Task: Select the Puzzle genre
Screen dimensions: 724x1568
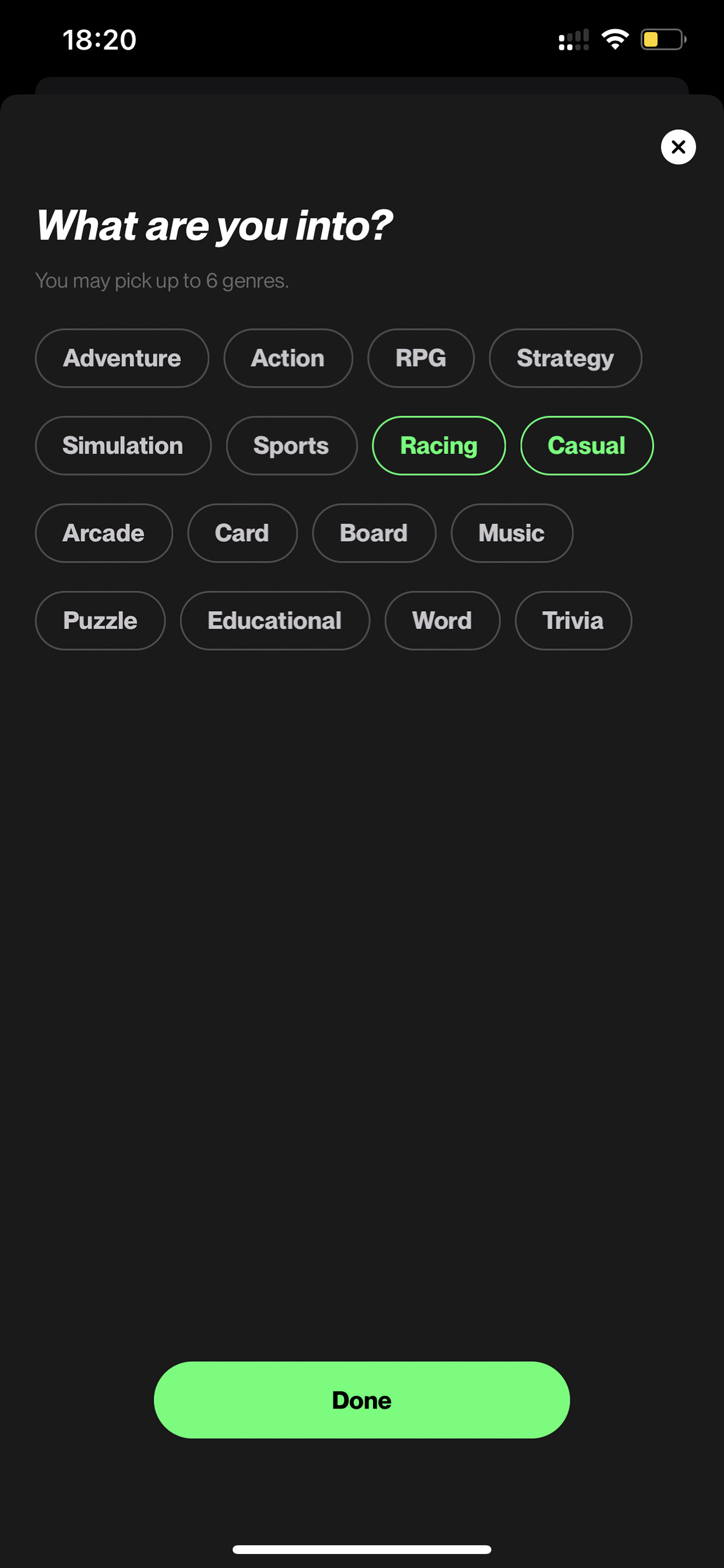Action: pyautogui.click(x=100, y=621)
